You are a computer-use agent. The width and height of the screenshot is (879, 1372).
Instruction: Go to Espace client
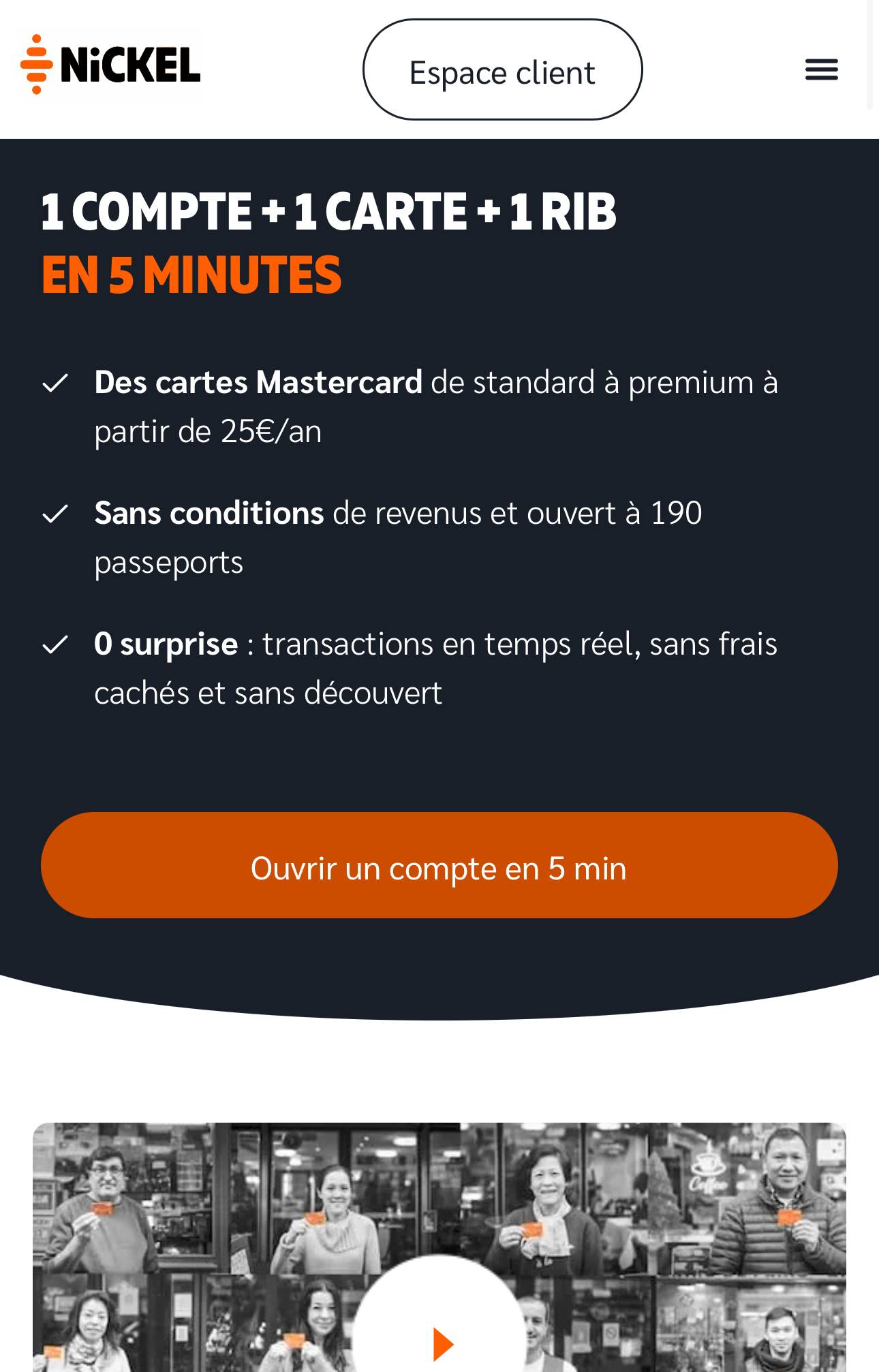click(502, 70)
